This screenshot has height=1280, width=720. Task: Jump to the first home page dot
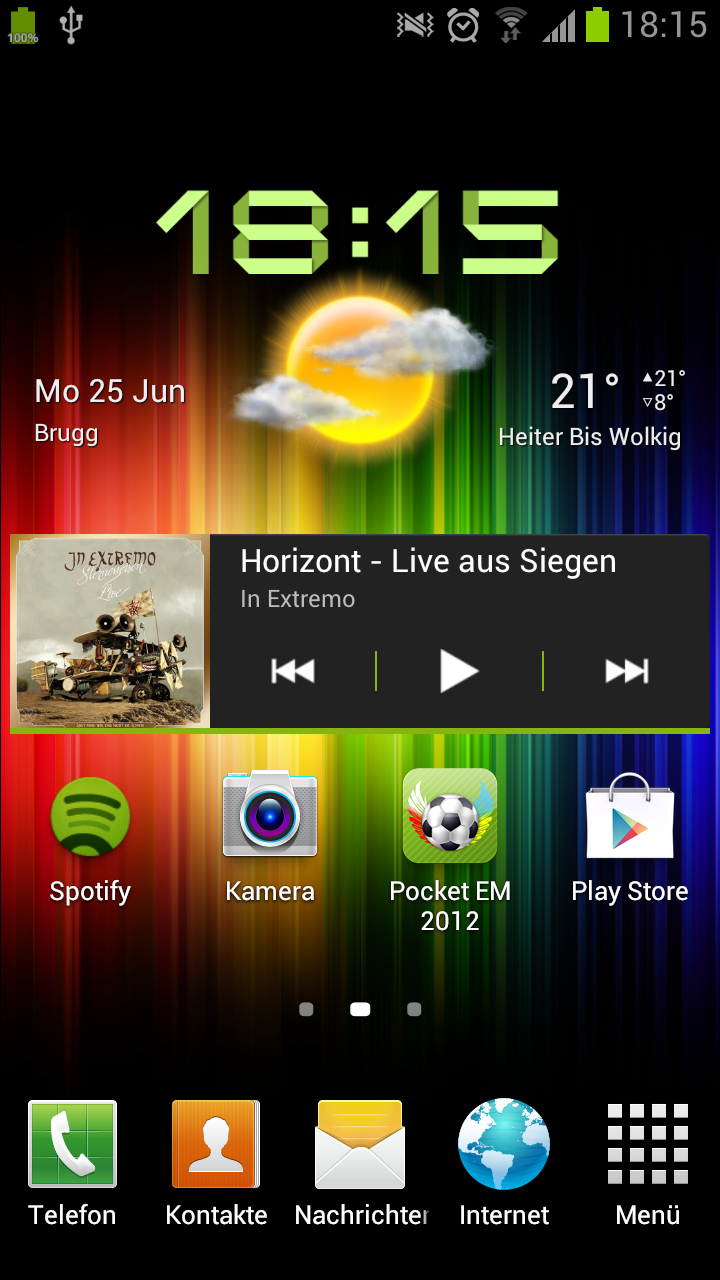tap(306, 1010)
